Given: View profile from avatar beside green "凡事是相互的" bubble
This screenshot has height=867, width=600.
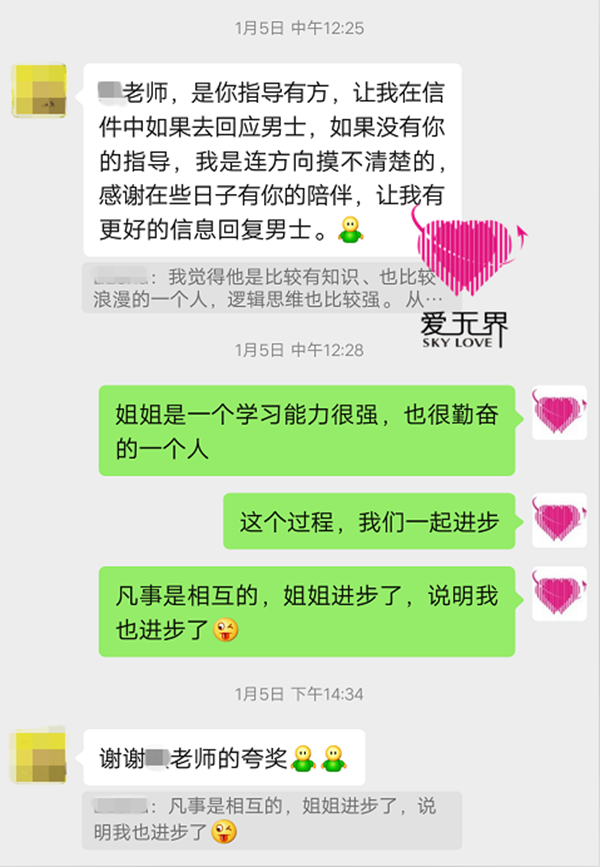Looking at the screenshot, I should pyautogui.click(x=559, y=594).
